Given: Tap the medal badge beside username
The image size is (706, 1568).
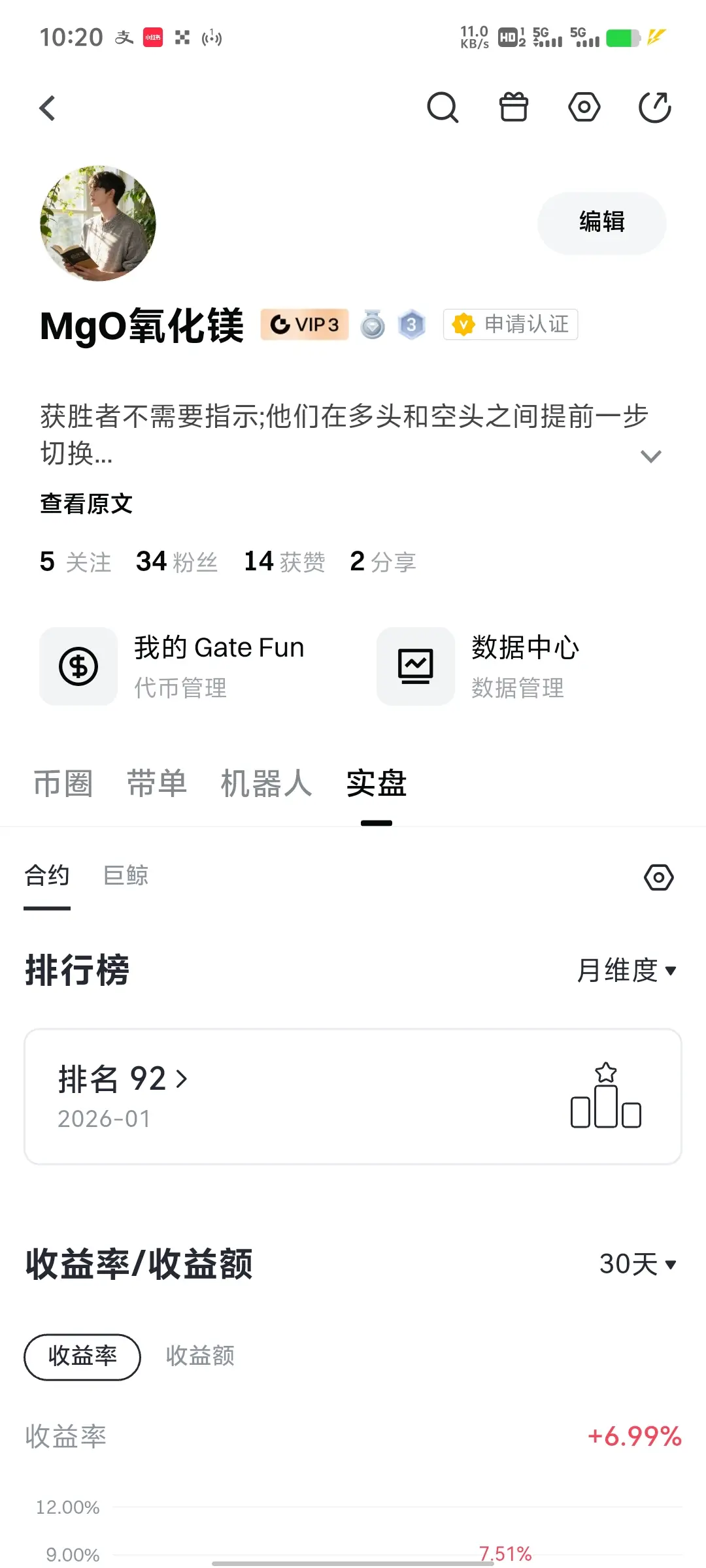Looking at the screenshot, I should (371, 325).
